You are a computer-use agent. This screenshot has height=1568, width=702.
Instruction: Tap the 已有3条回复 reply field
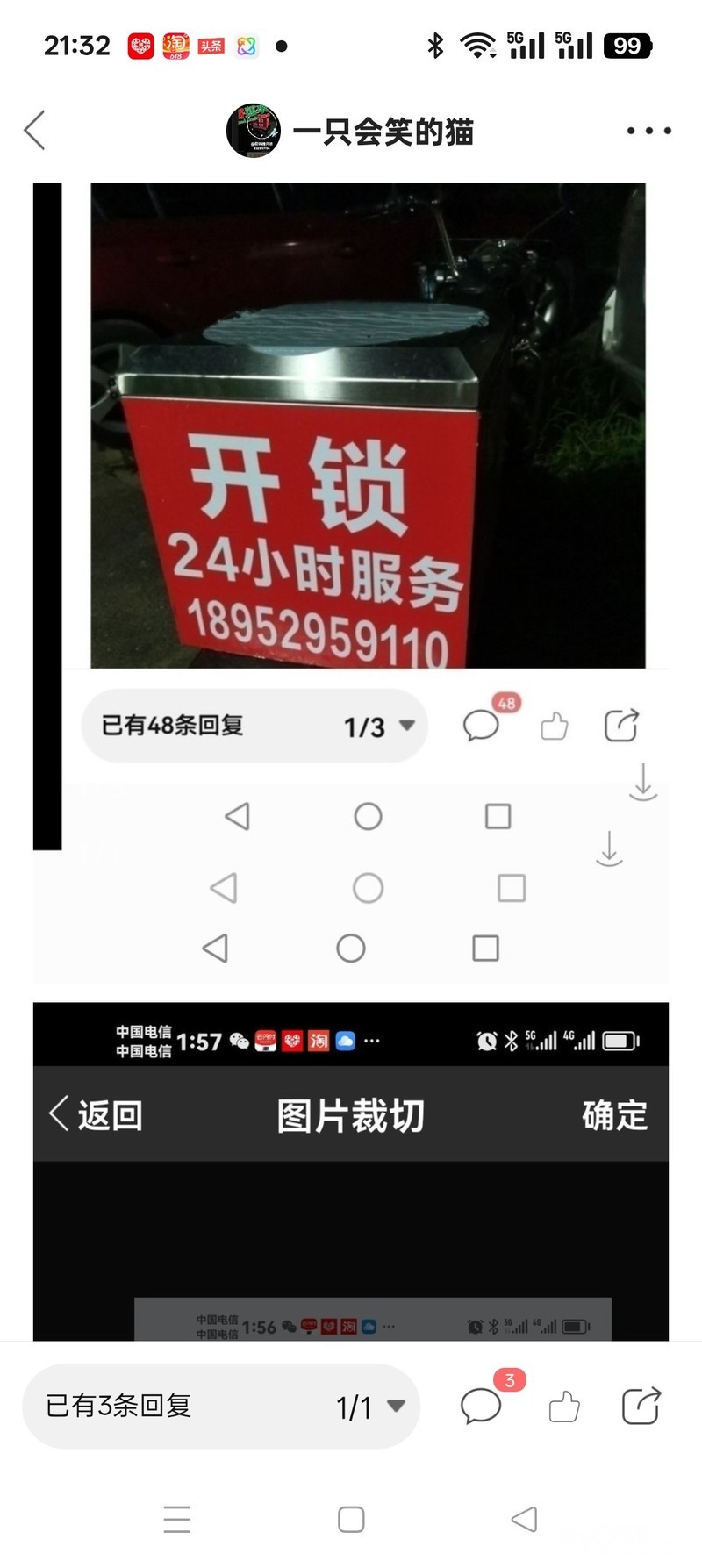point(175,1406)
